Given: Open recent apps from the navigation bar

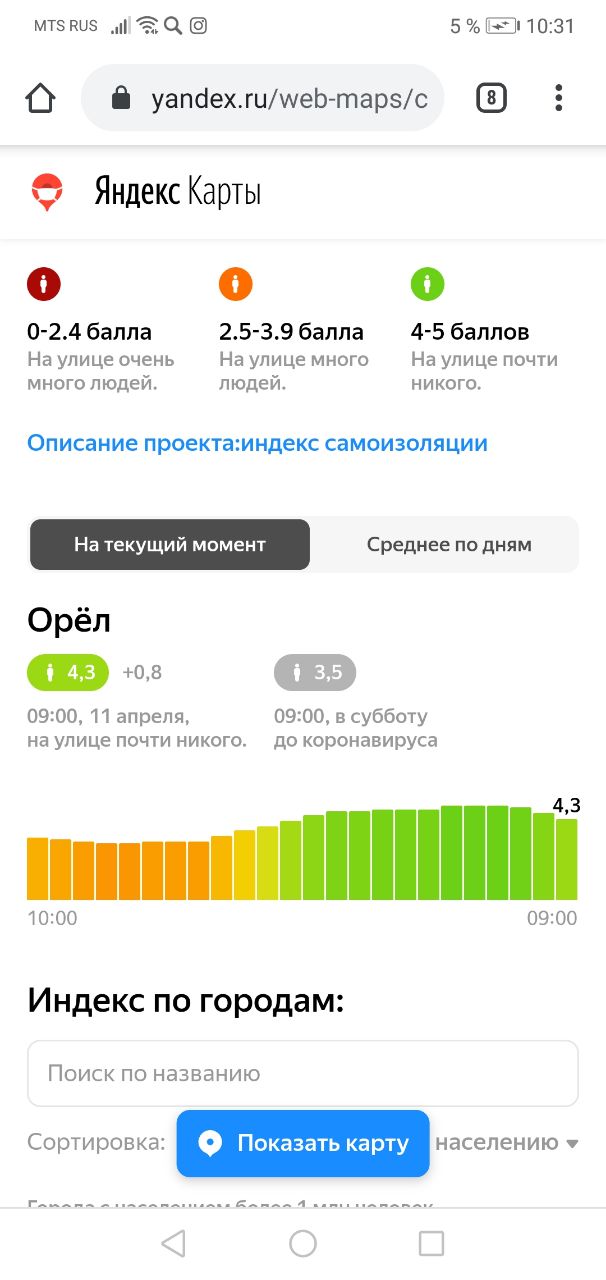Looking at the screenshot, I should click(x=431, y=1243).
